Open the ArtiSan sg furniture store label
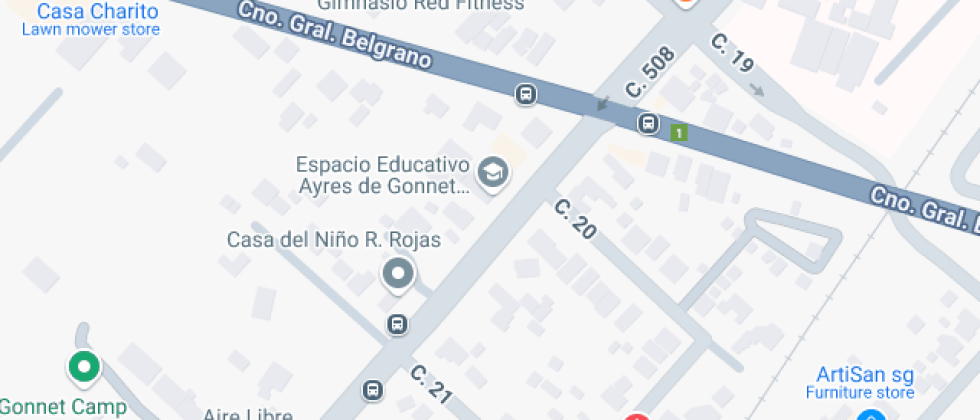980x420 pixels. point(861,383)
